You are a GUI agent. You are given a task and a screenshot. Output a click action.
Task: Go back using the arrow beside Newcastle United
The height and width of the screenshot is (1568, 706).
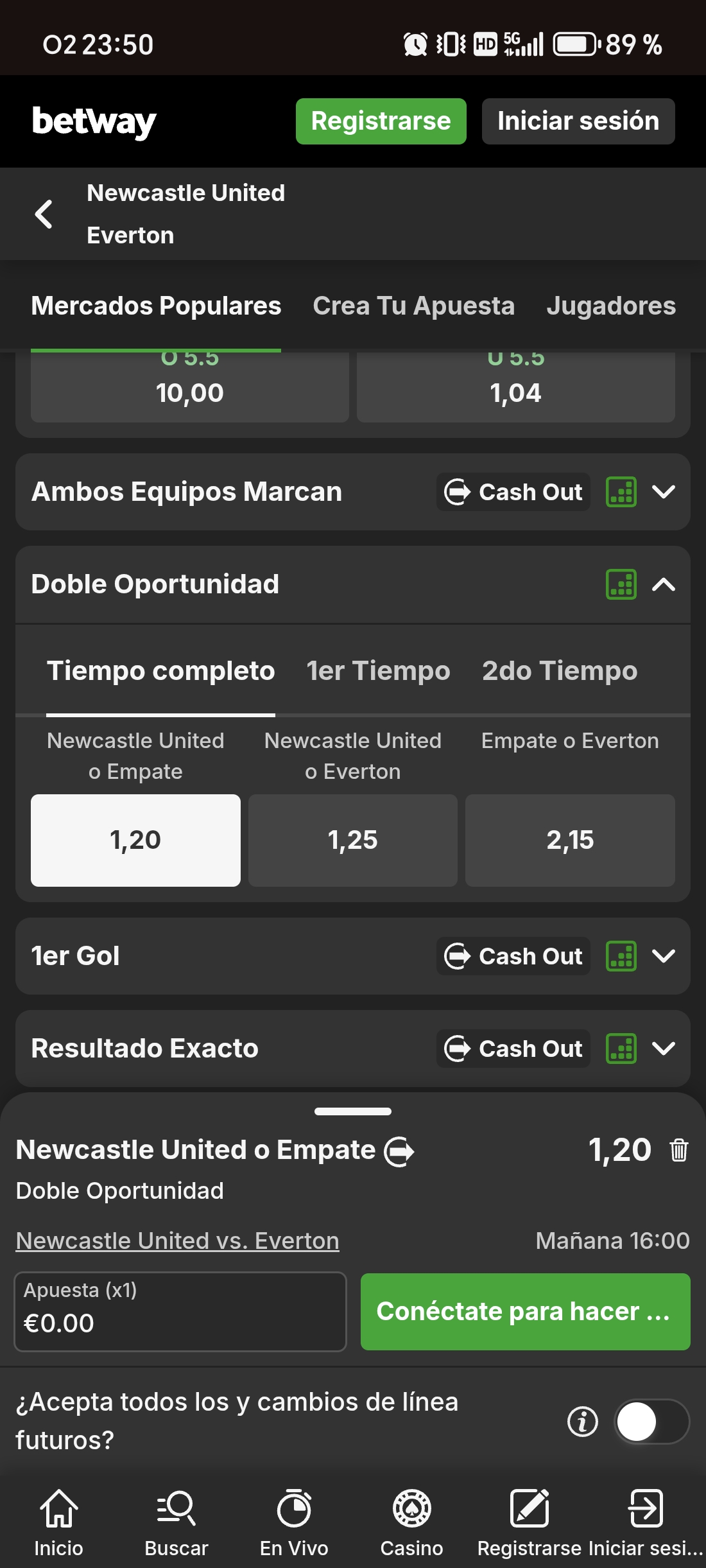[43, 214]
